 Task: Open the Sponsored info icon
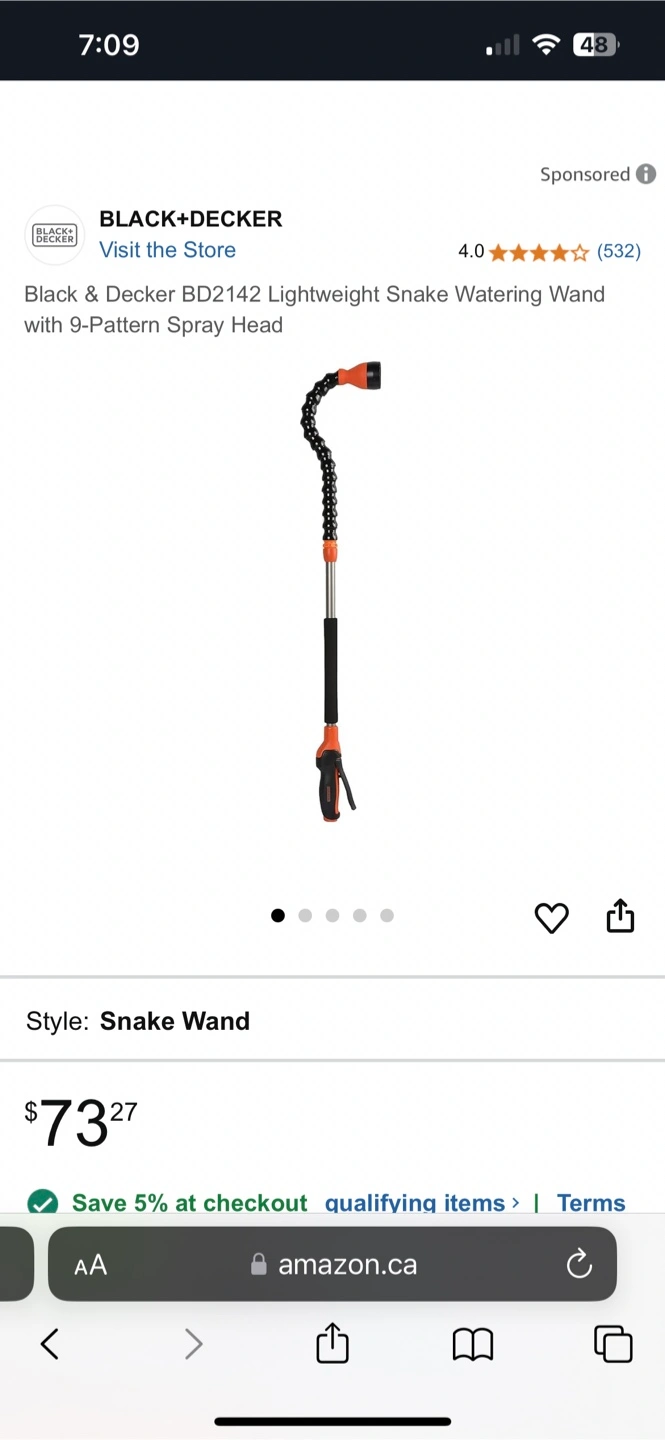[x=647, y=174]
